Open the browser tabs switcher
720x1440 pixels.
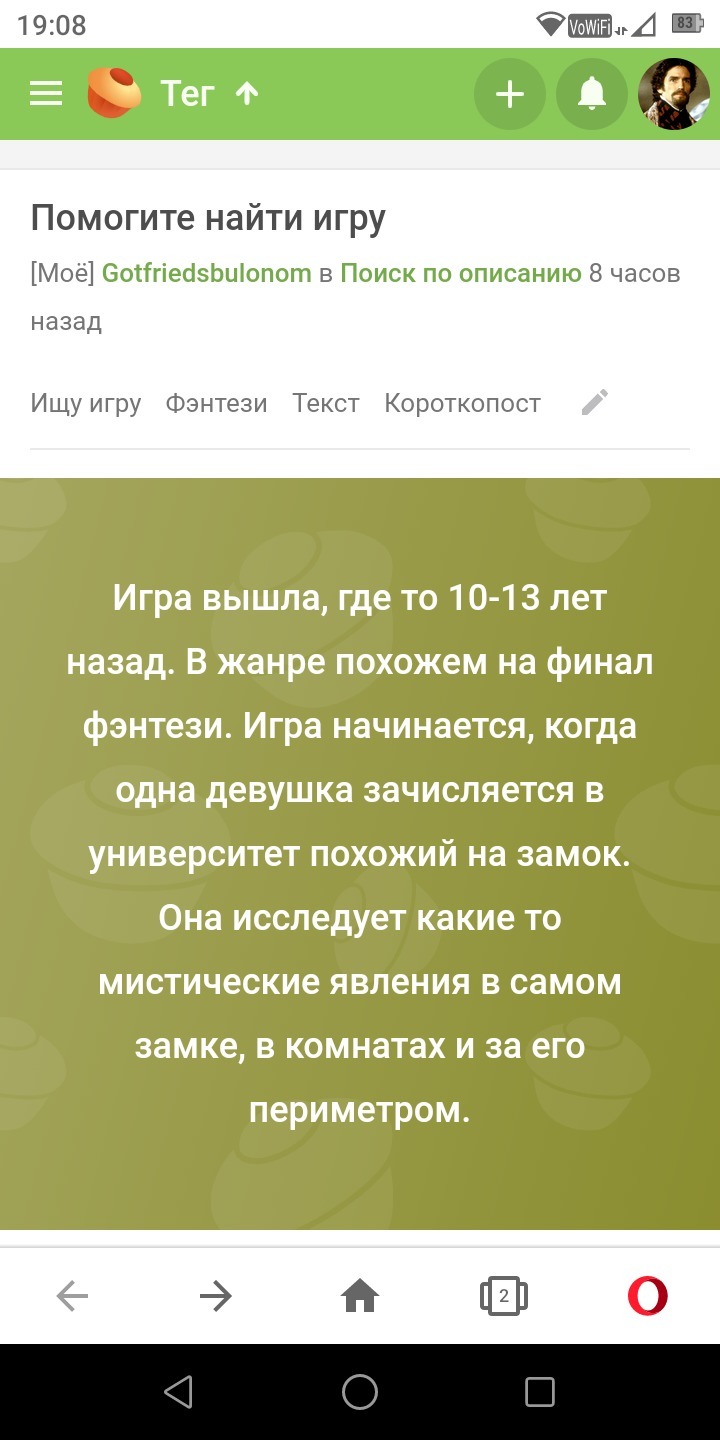tap(504, 1297)
